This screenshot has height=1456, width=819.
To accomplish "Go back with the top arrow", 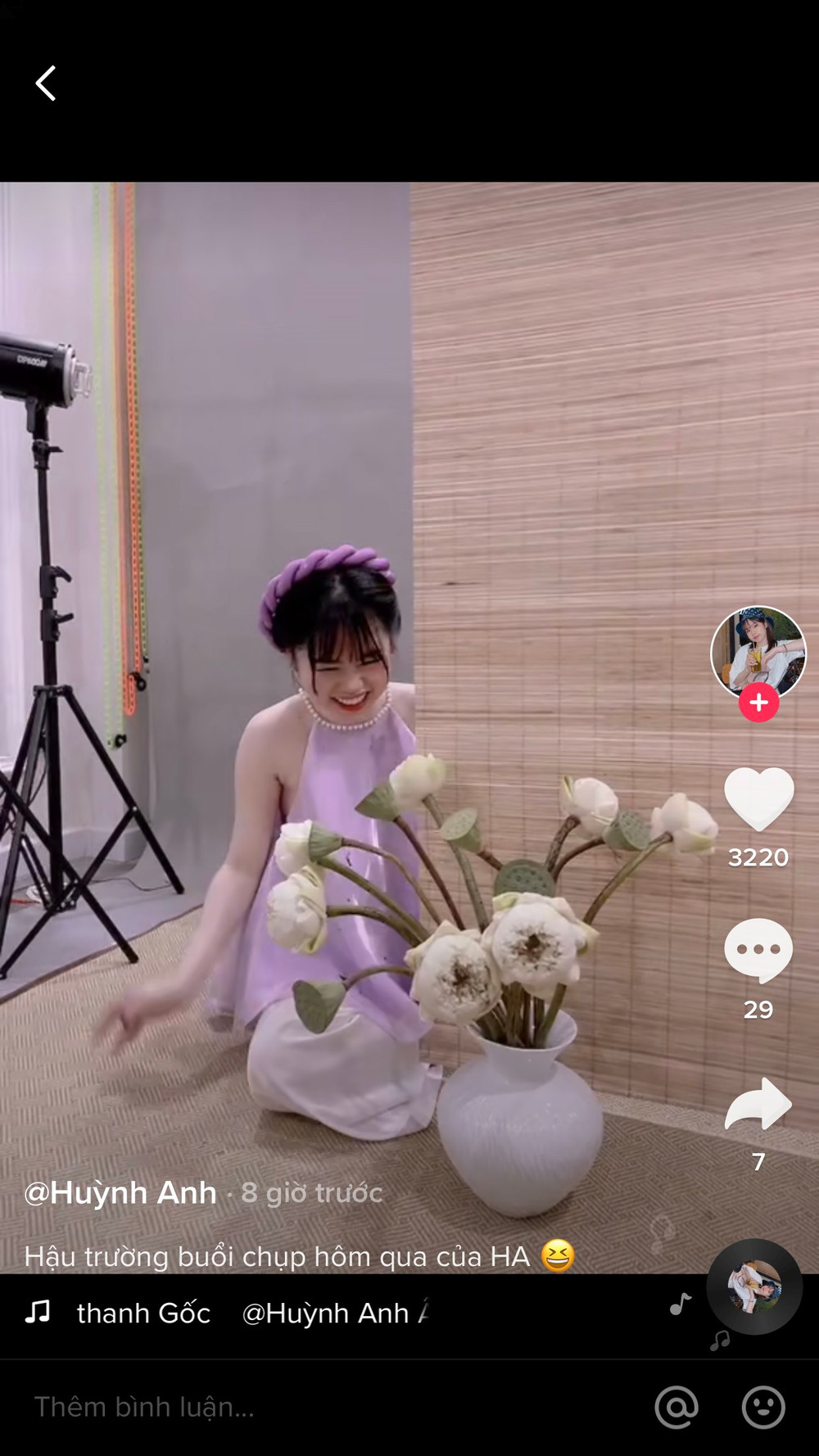I will coord(46,84).
